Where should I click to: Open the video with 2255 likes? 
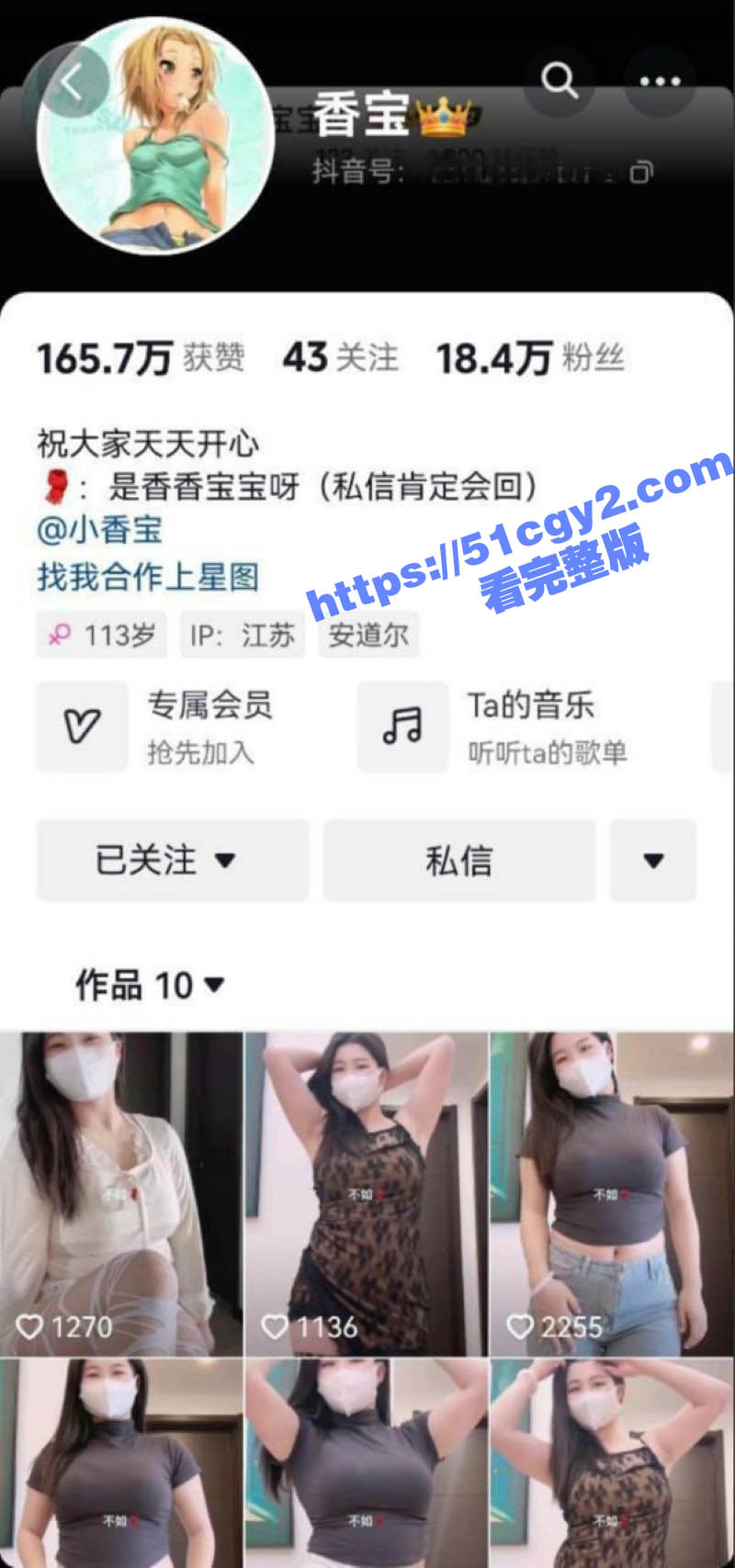[613, 1193]
